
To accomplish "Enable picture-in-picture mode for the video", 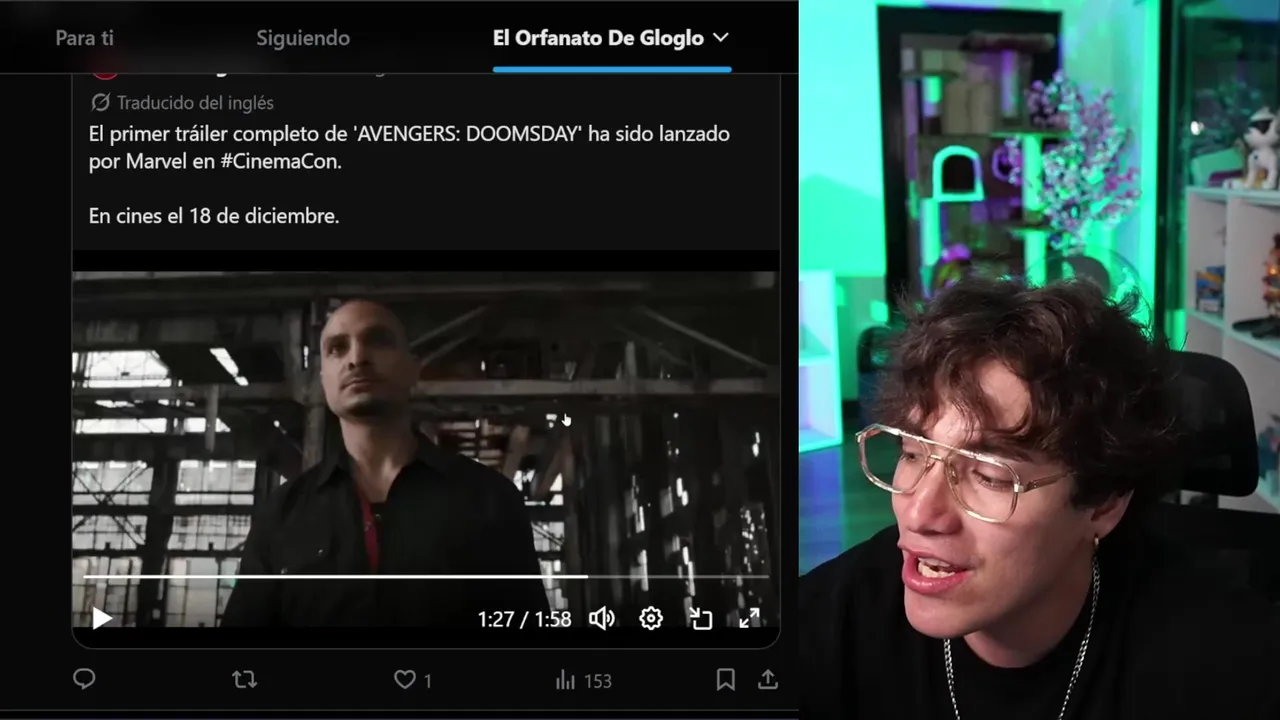I will (x=701, y=619).
